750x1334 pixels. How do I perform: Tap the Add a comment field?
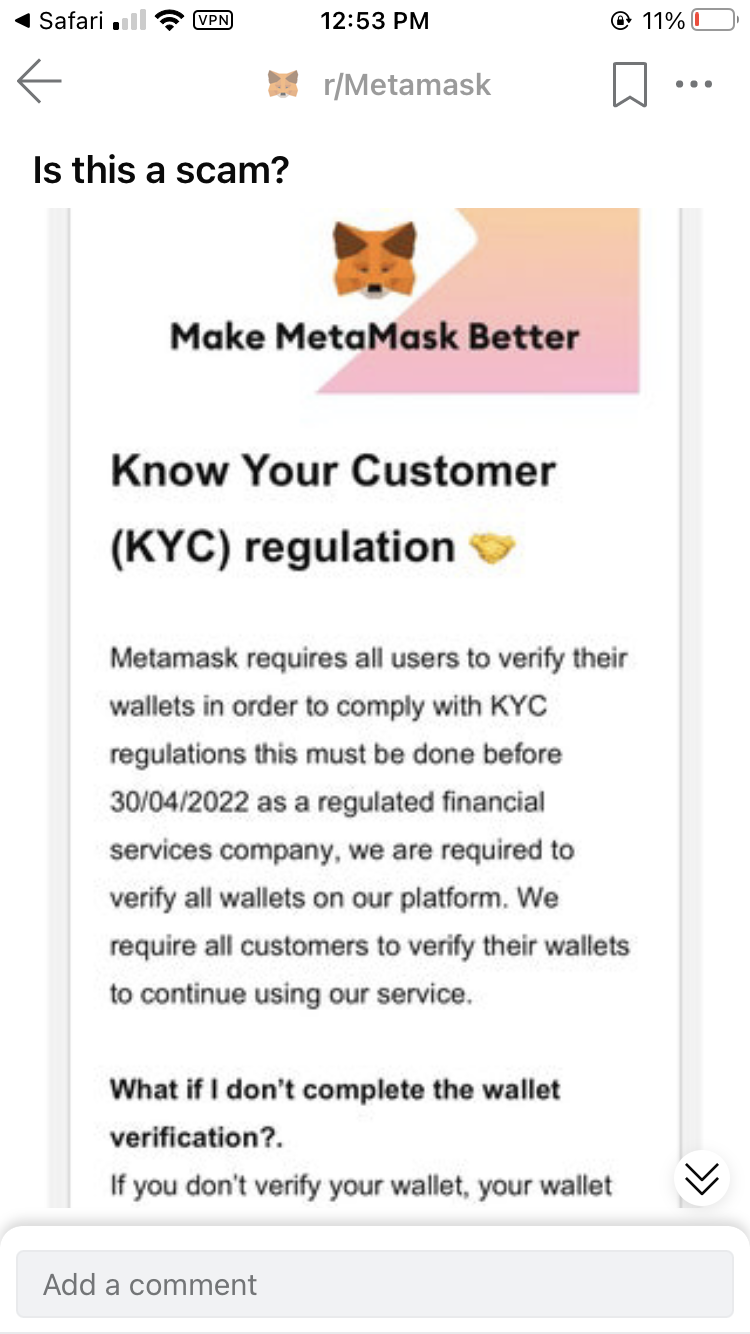tap(375, 1284)
